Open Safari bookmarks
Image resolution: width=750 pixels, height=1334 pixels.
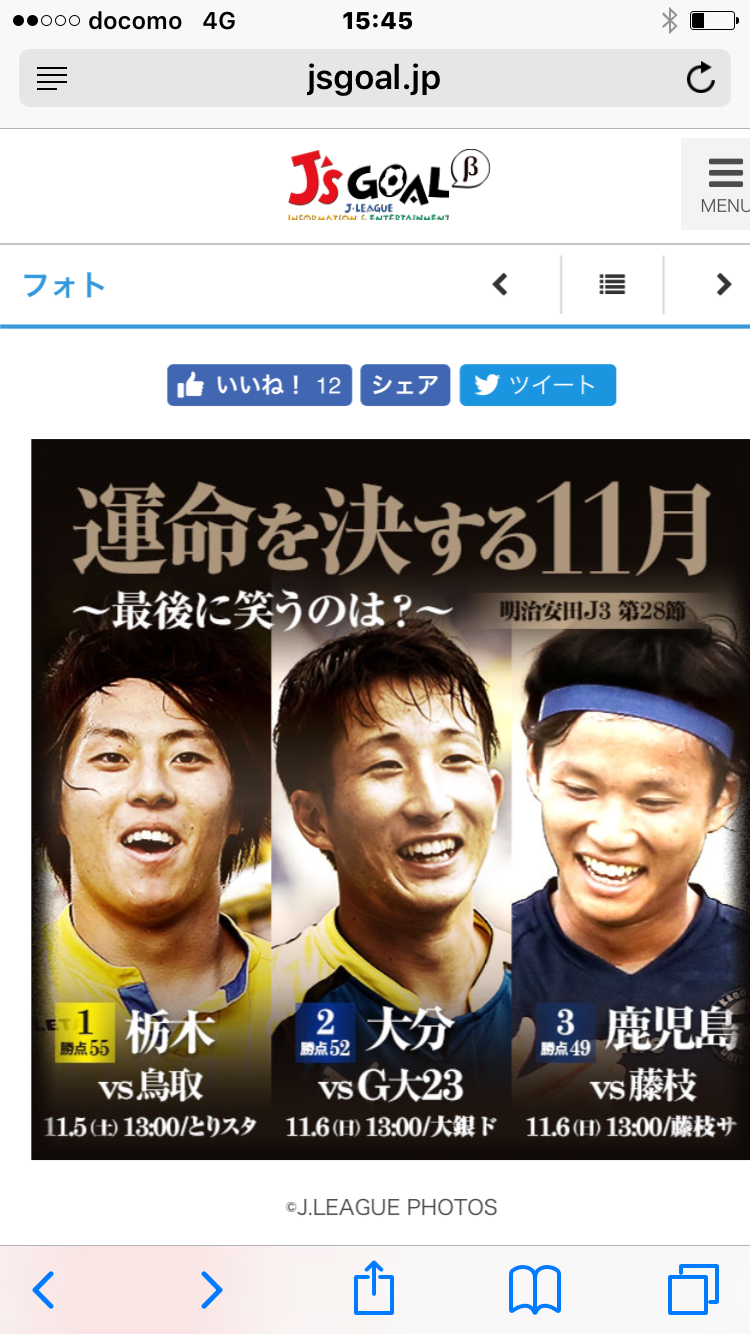click(x=535, y=1290)
